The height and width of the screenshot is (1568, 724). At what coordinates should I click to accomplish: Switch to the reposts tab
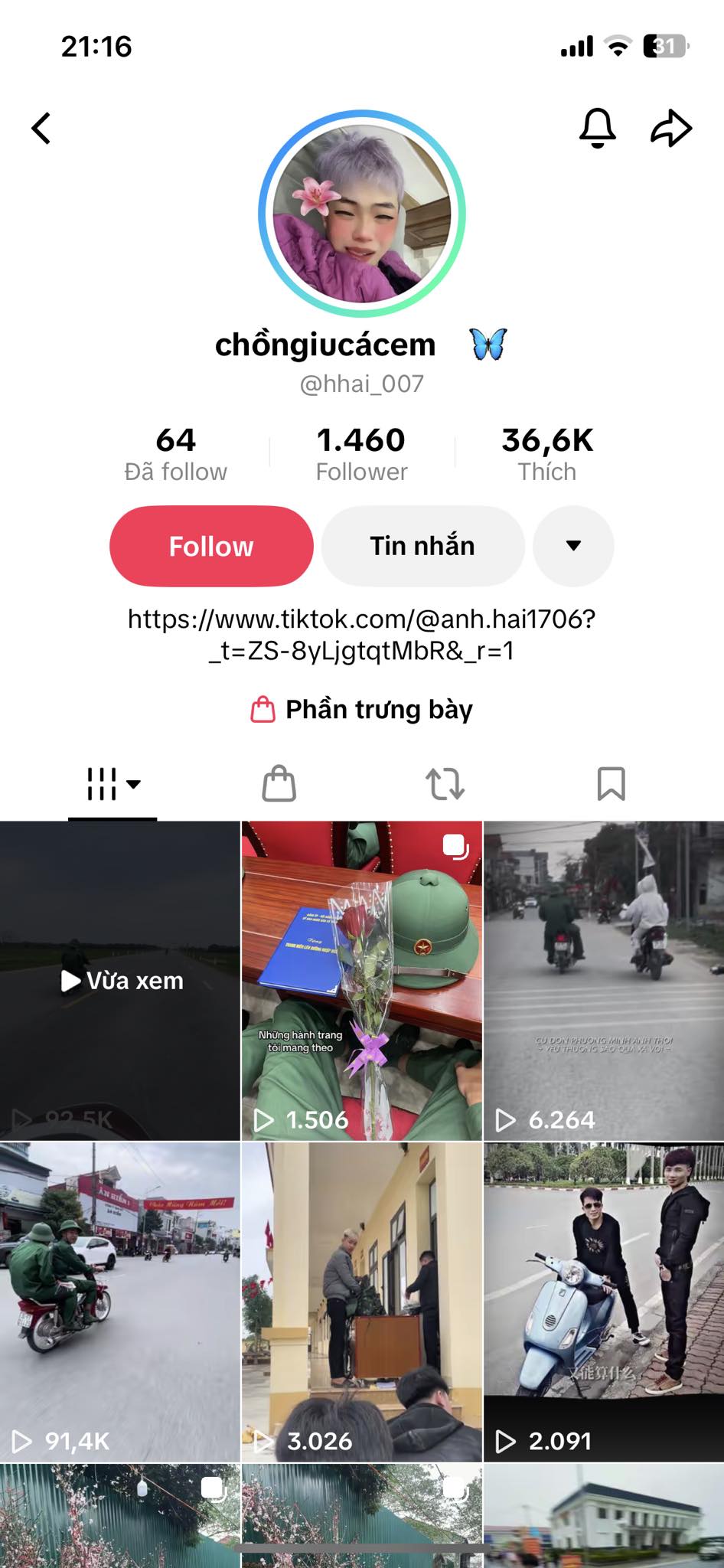tap(445, 784)
